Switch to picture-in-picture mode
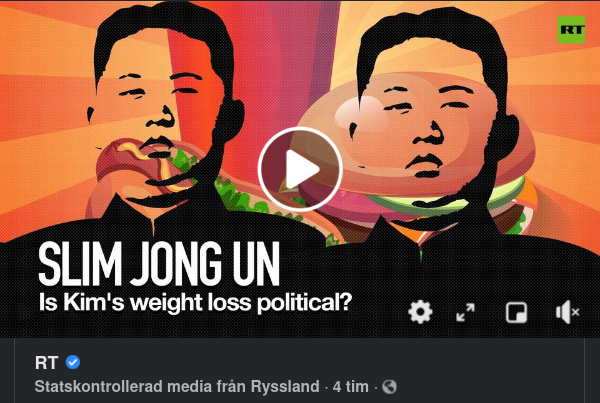This screenshot has width=600, height=403. point(516,312)
